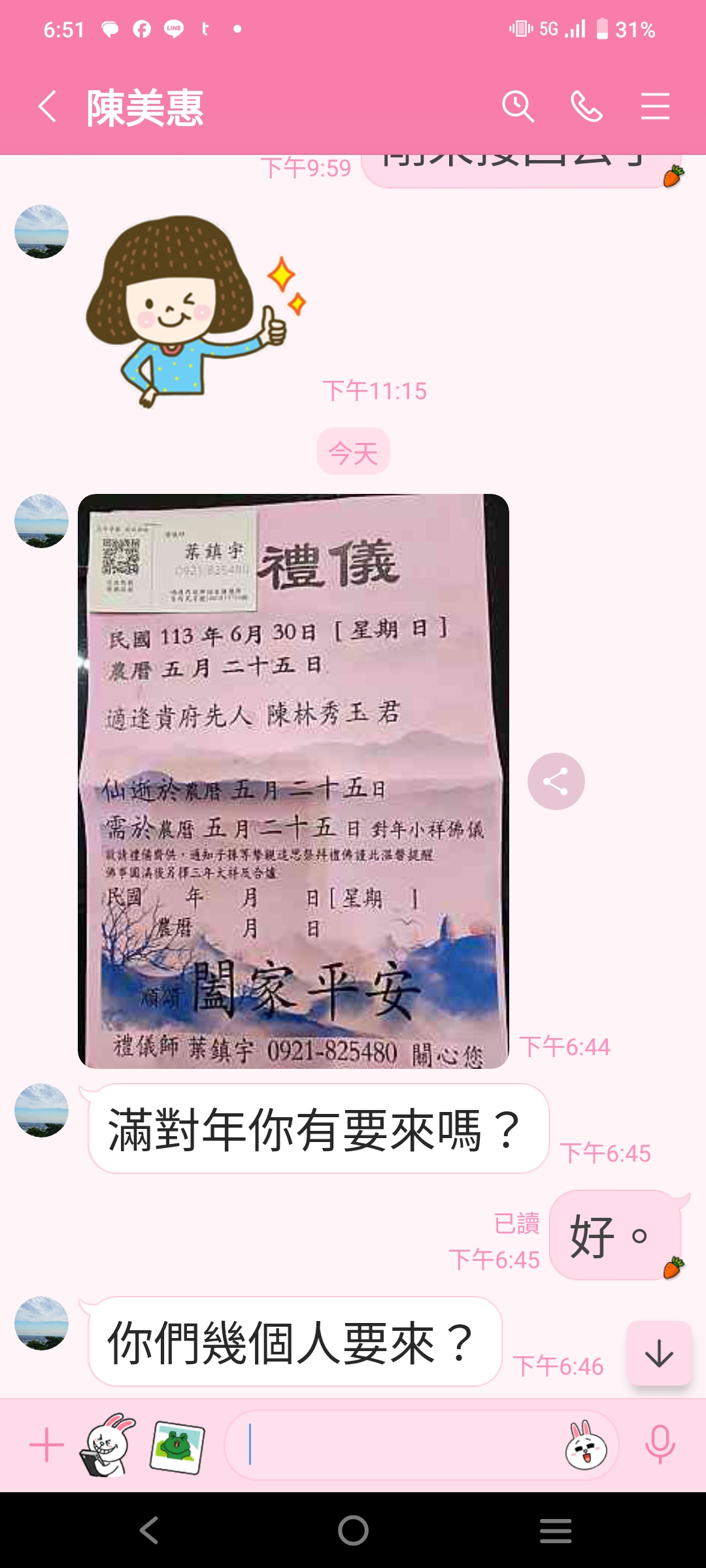Go to the phone's home screen
The height and width of the screenshot is (1568, 706).
coord(353,1530)
